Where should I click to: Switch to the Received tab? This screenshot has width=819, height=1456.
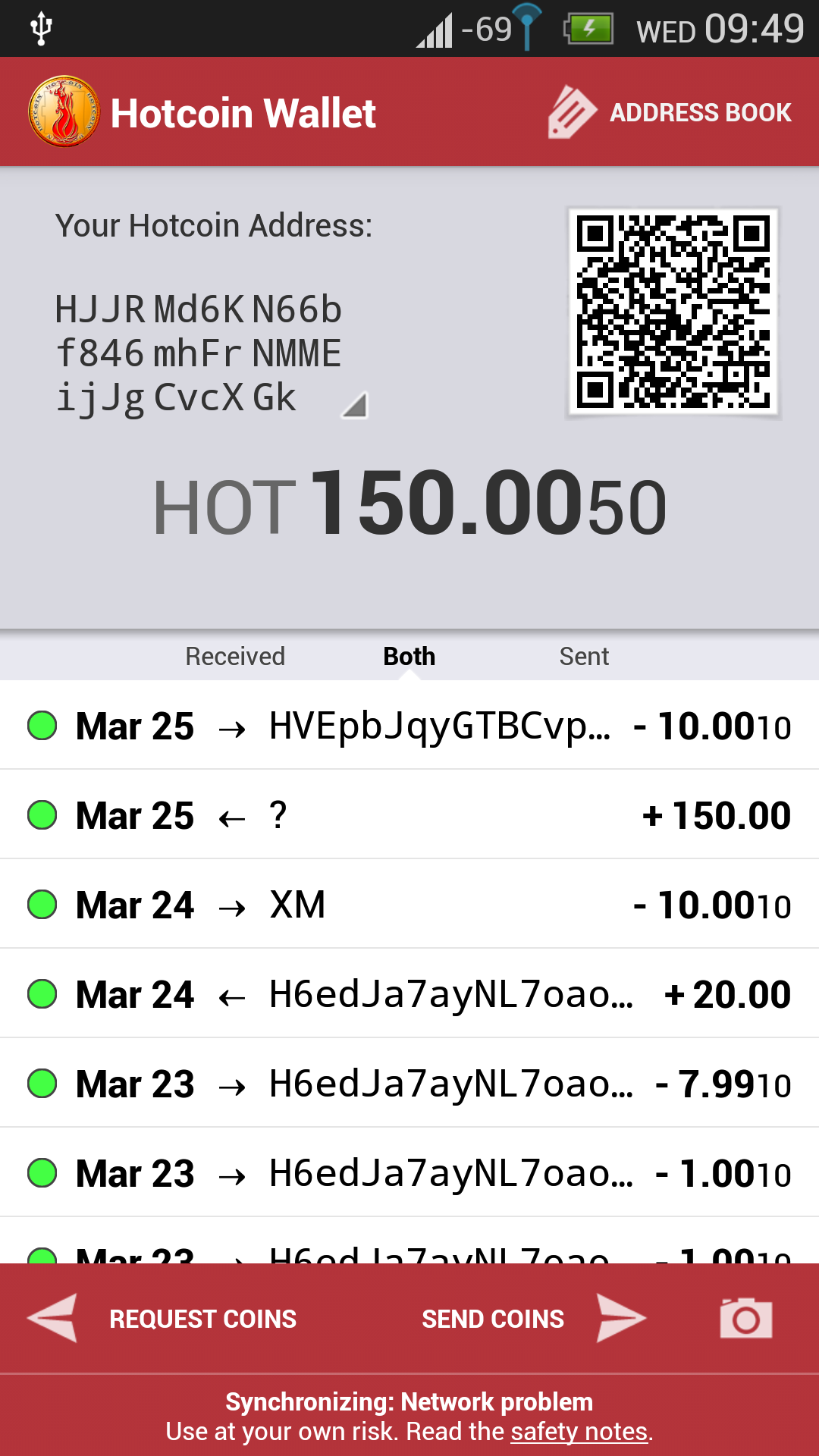pyautogui.click(x=234, y=656)
